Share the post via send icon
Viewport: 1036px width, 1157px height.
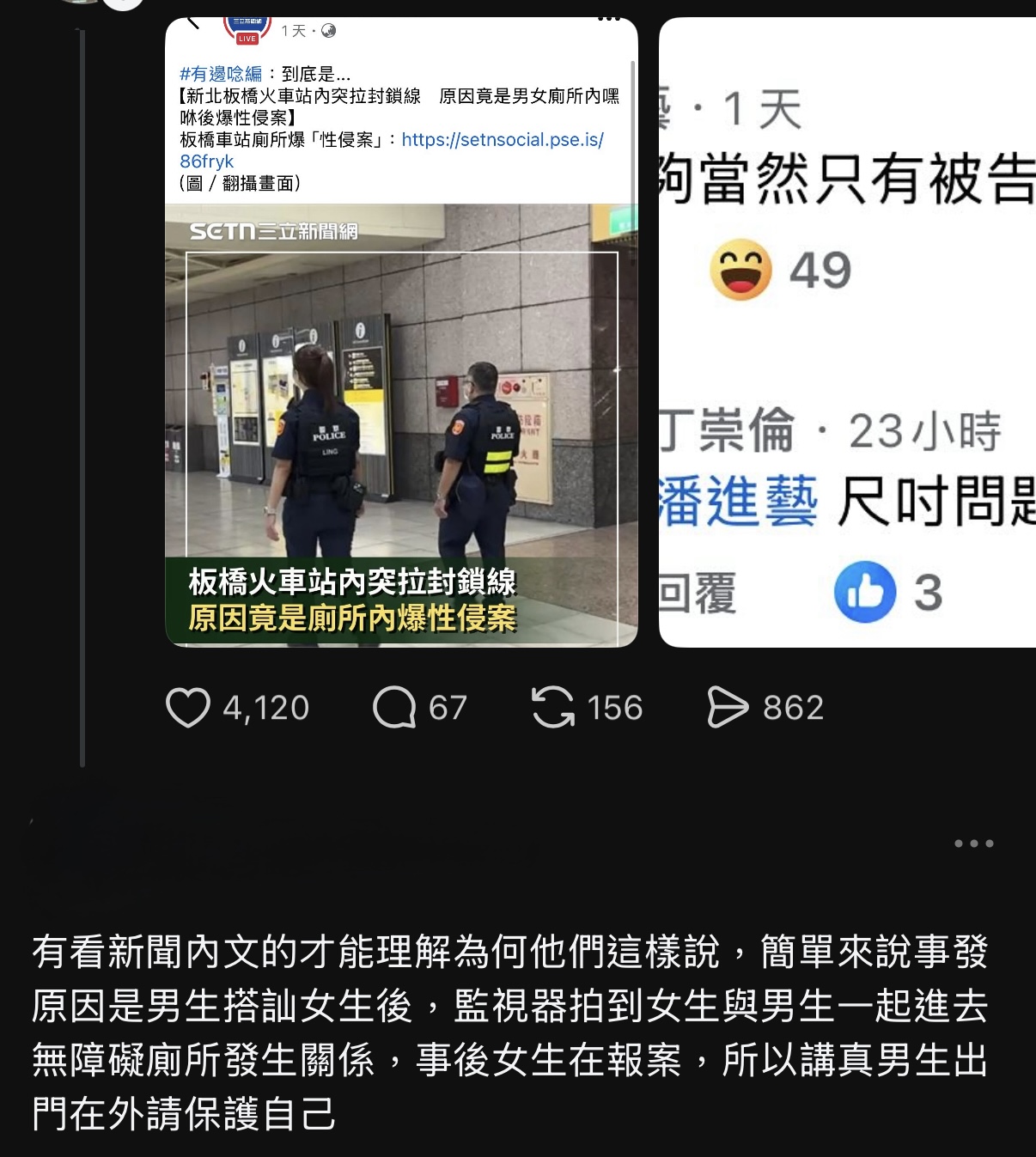pyautogui.click(x=728, y=708)
